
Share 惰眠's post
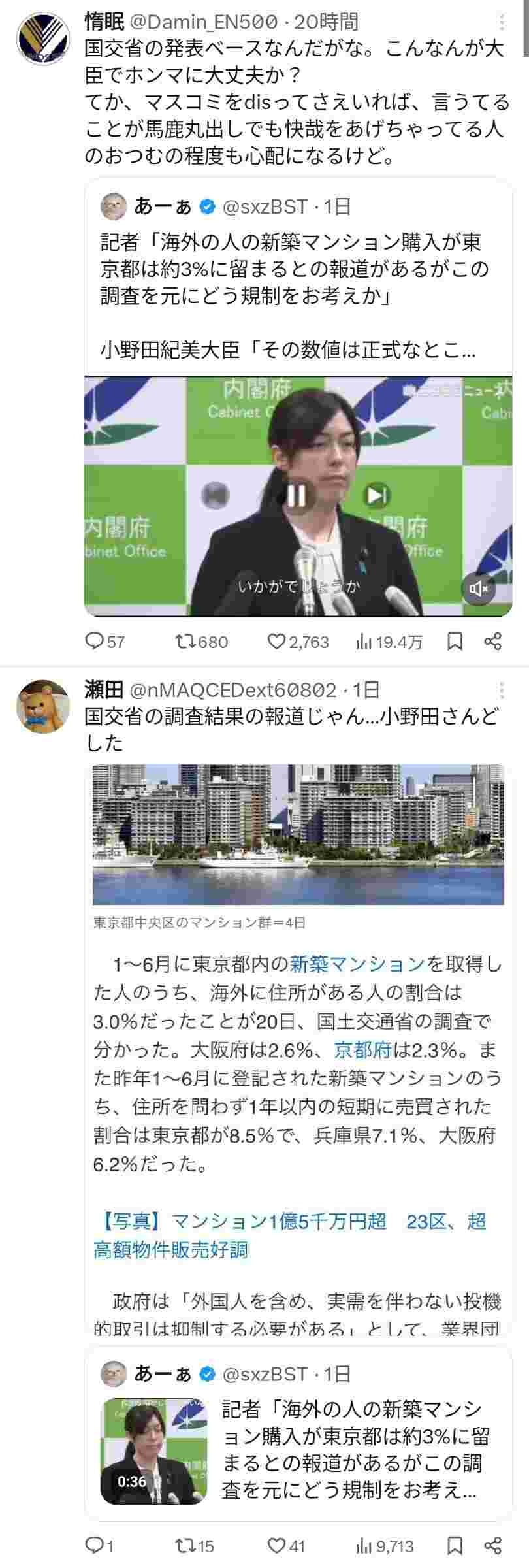[x=493, y=642]
